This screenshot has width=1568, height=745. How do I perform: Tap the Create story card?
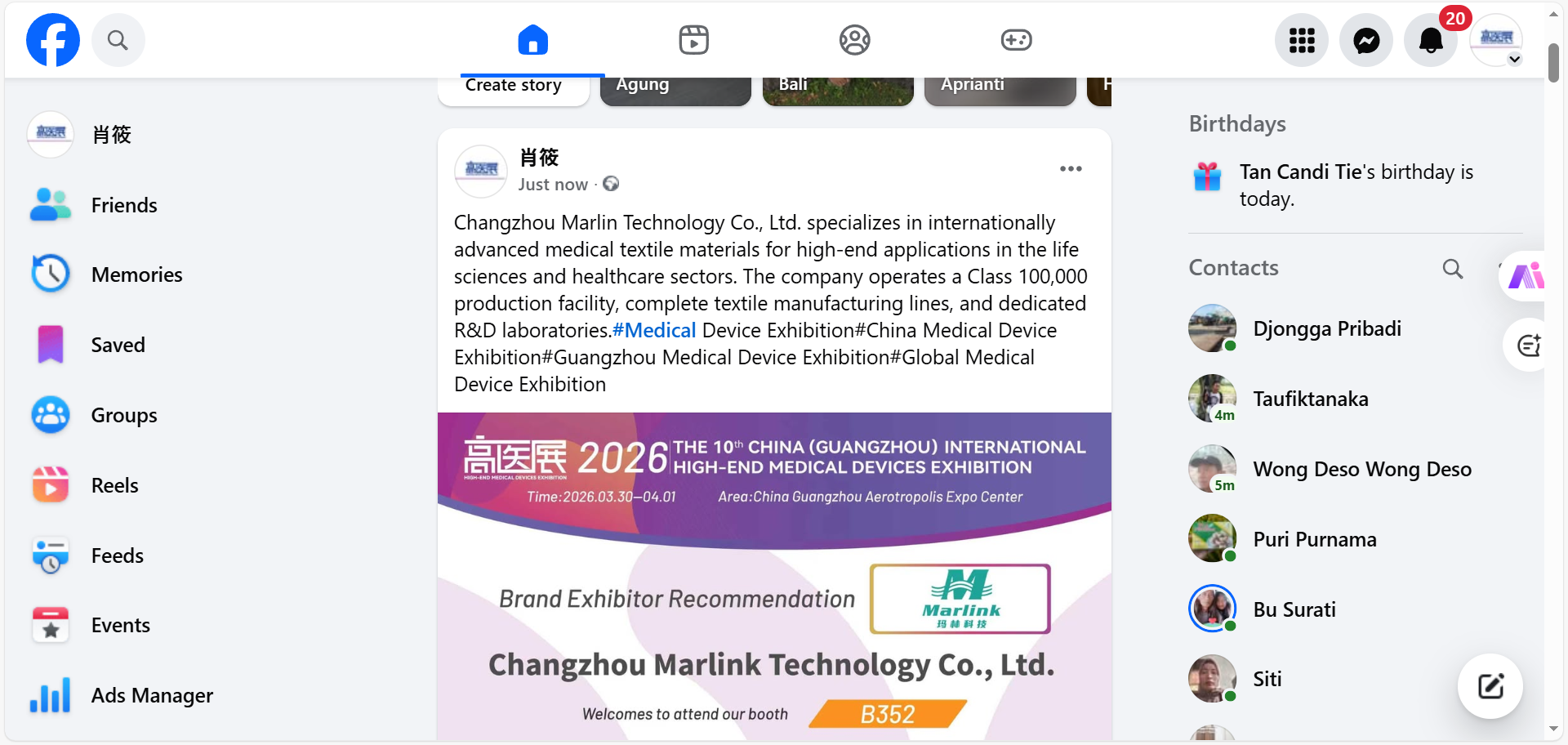(x=514, y=88)
